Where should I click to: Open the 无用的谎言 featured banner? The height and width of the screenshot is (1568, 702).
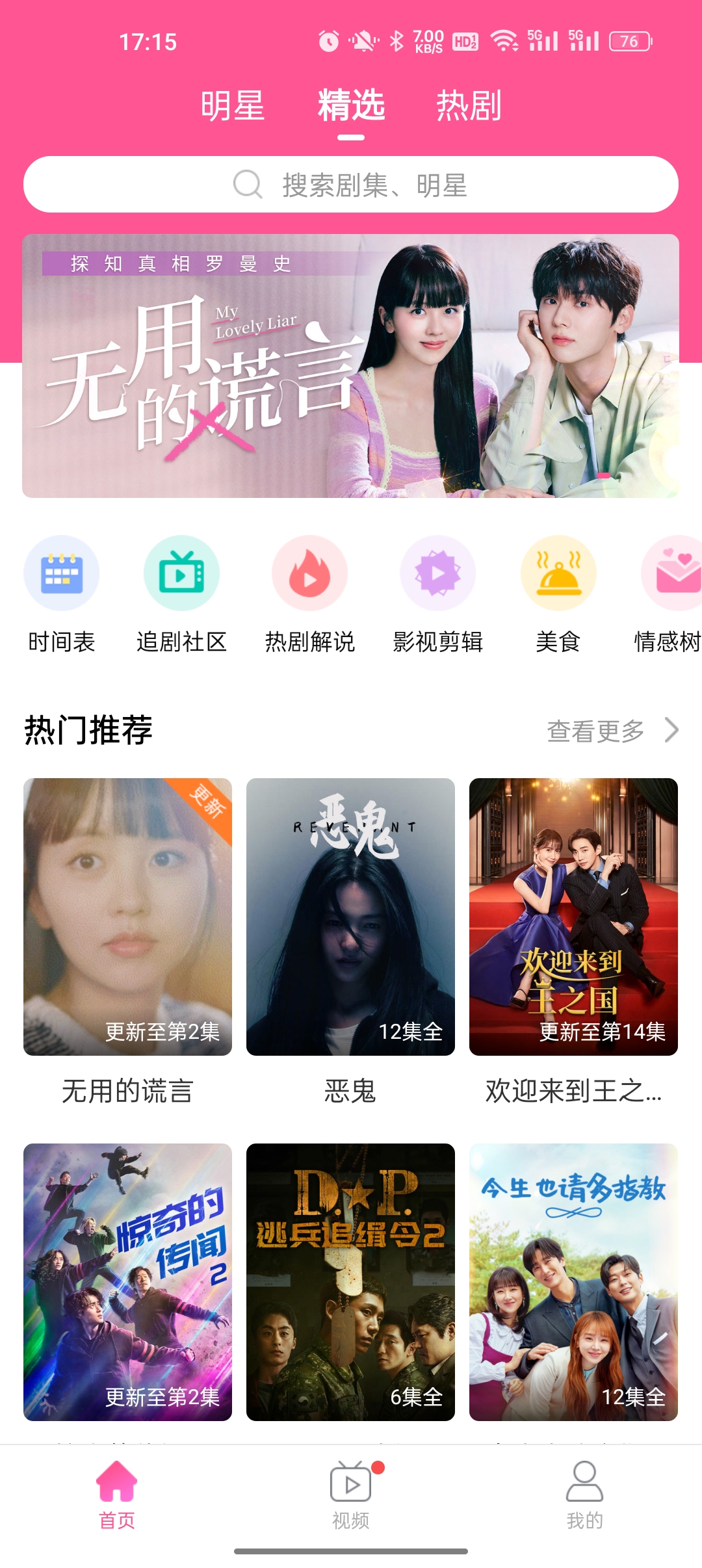coord(351,366)
